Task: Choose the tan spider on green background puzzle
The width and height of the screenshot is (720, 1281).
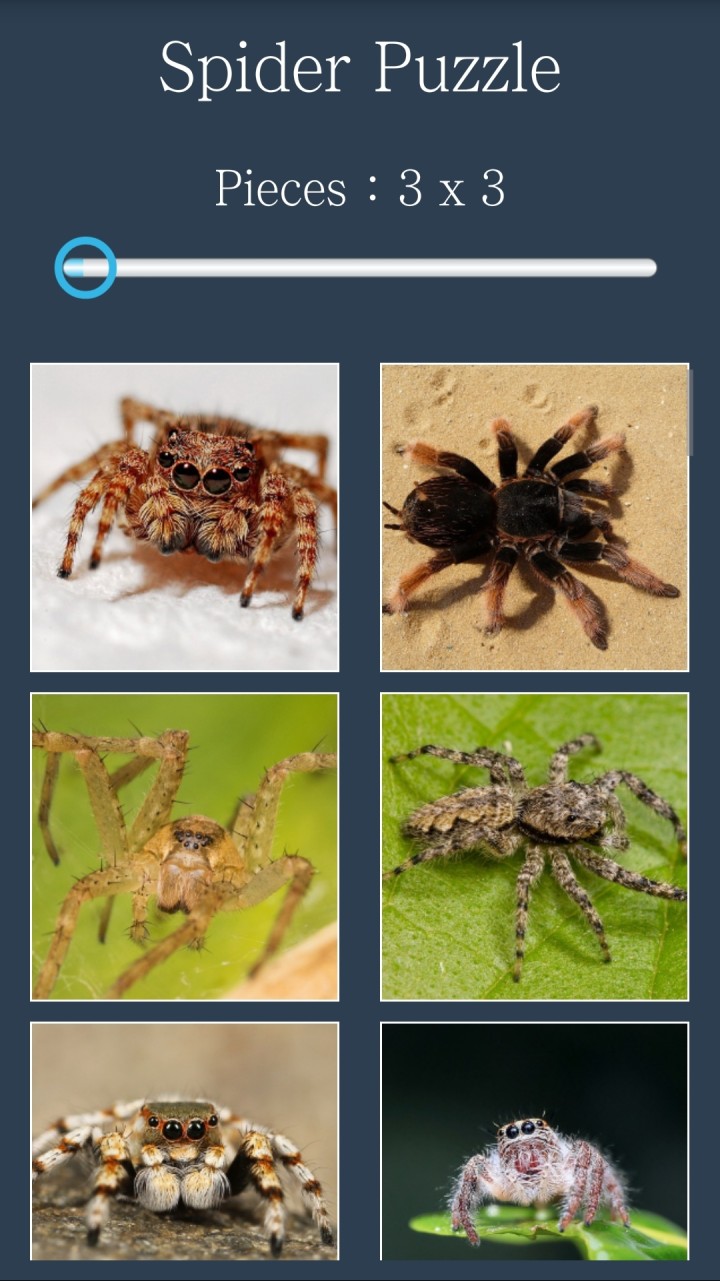Action: [185, 846]
